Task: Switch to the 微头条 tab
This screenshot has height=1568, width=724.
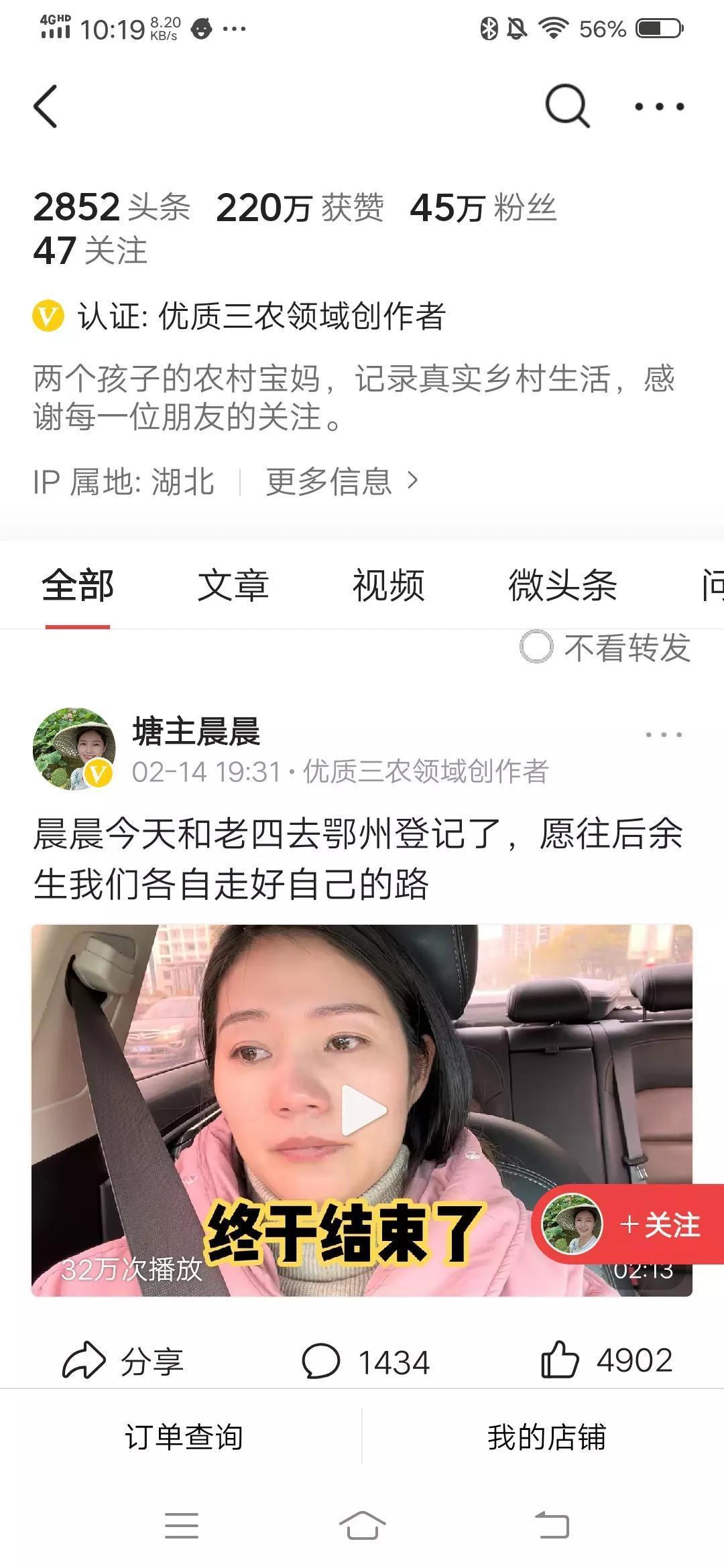Action: 562,585
